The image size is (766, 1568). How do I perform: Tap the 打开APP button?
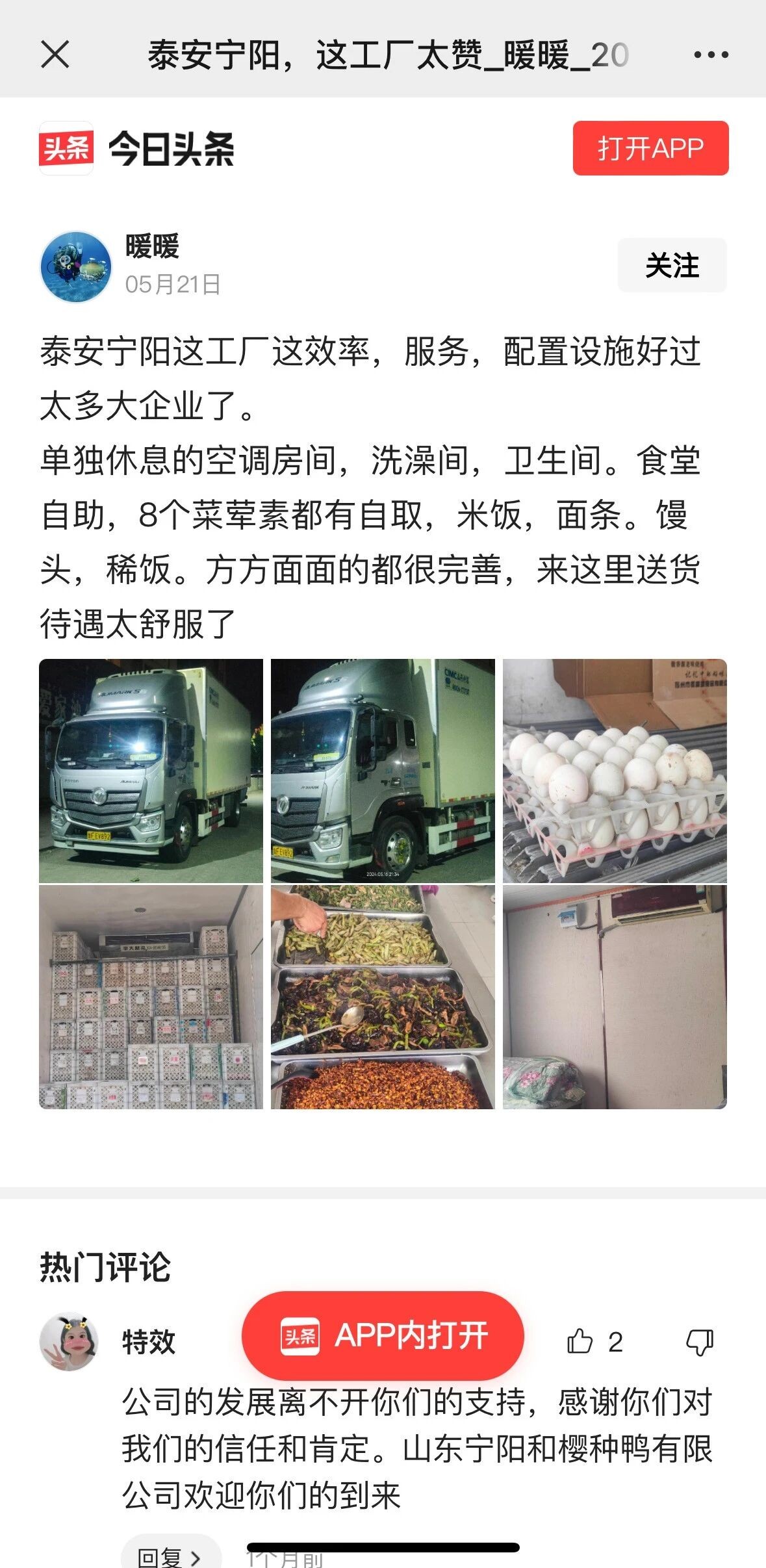[x=650, y=148]
